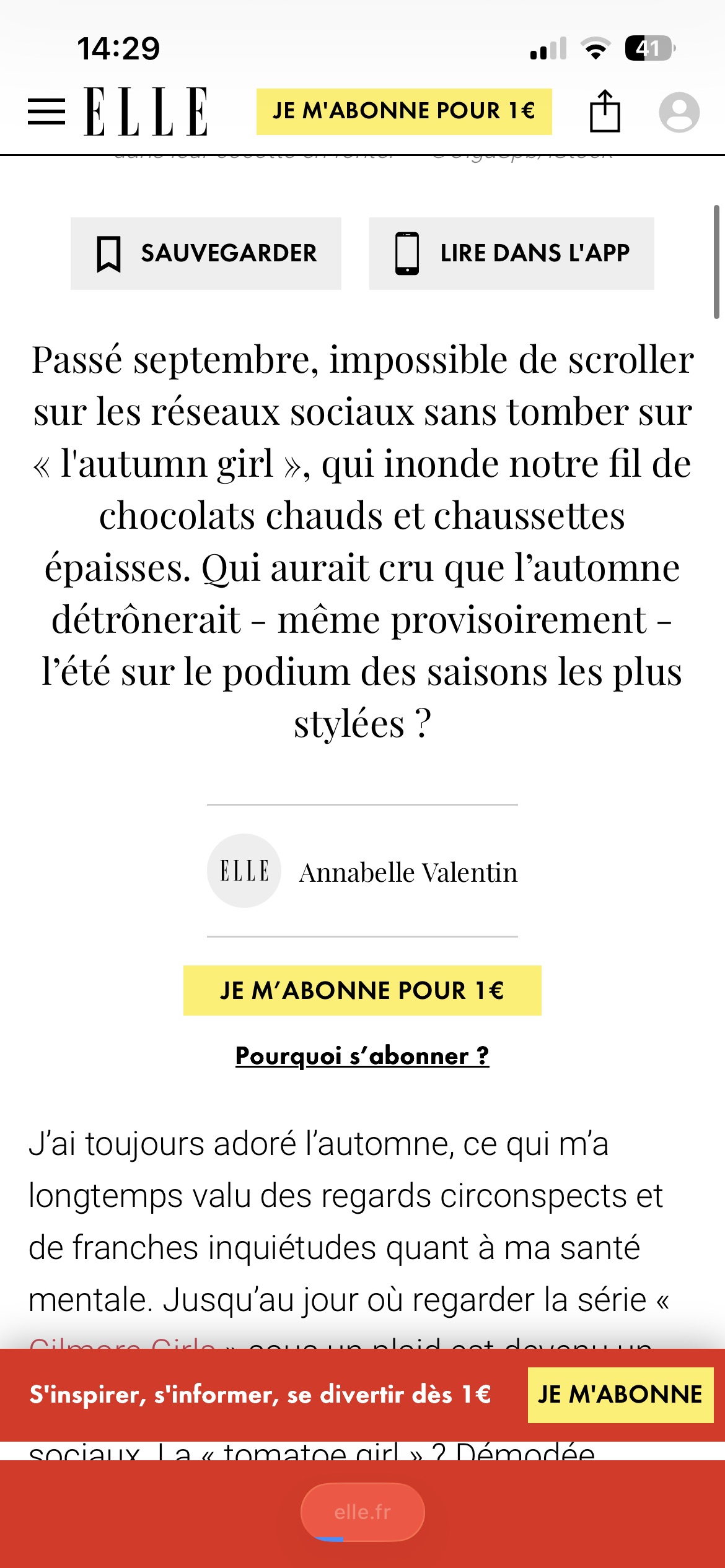This screenshot has width=725, height=1568.
Task: Tap header "Je m'abonne pour 1€" button
Action: point(404,111)
